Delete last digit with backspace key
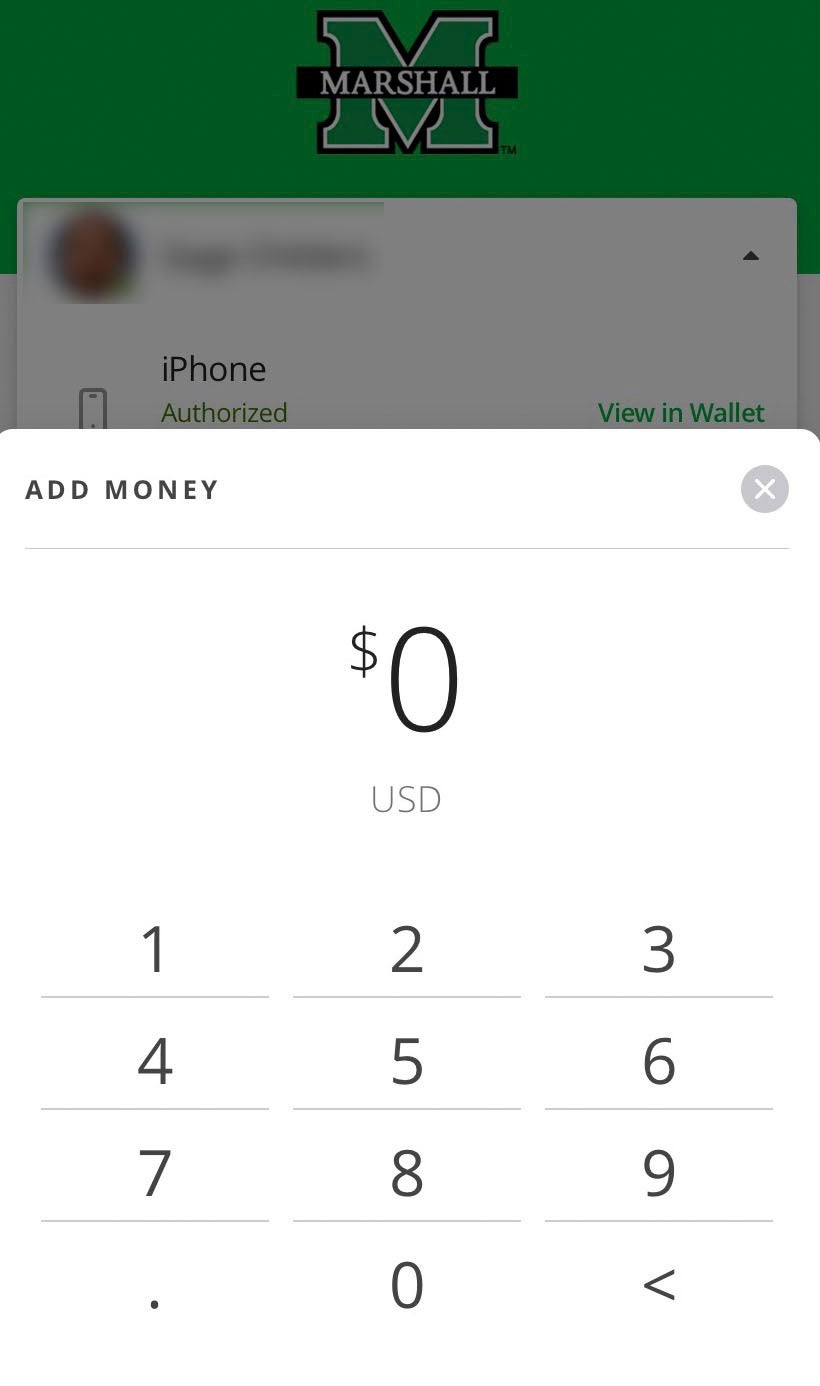This screenshot has width=820, height=1386. (x=659, y=1285)
